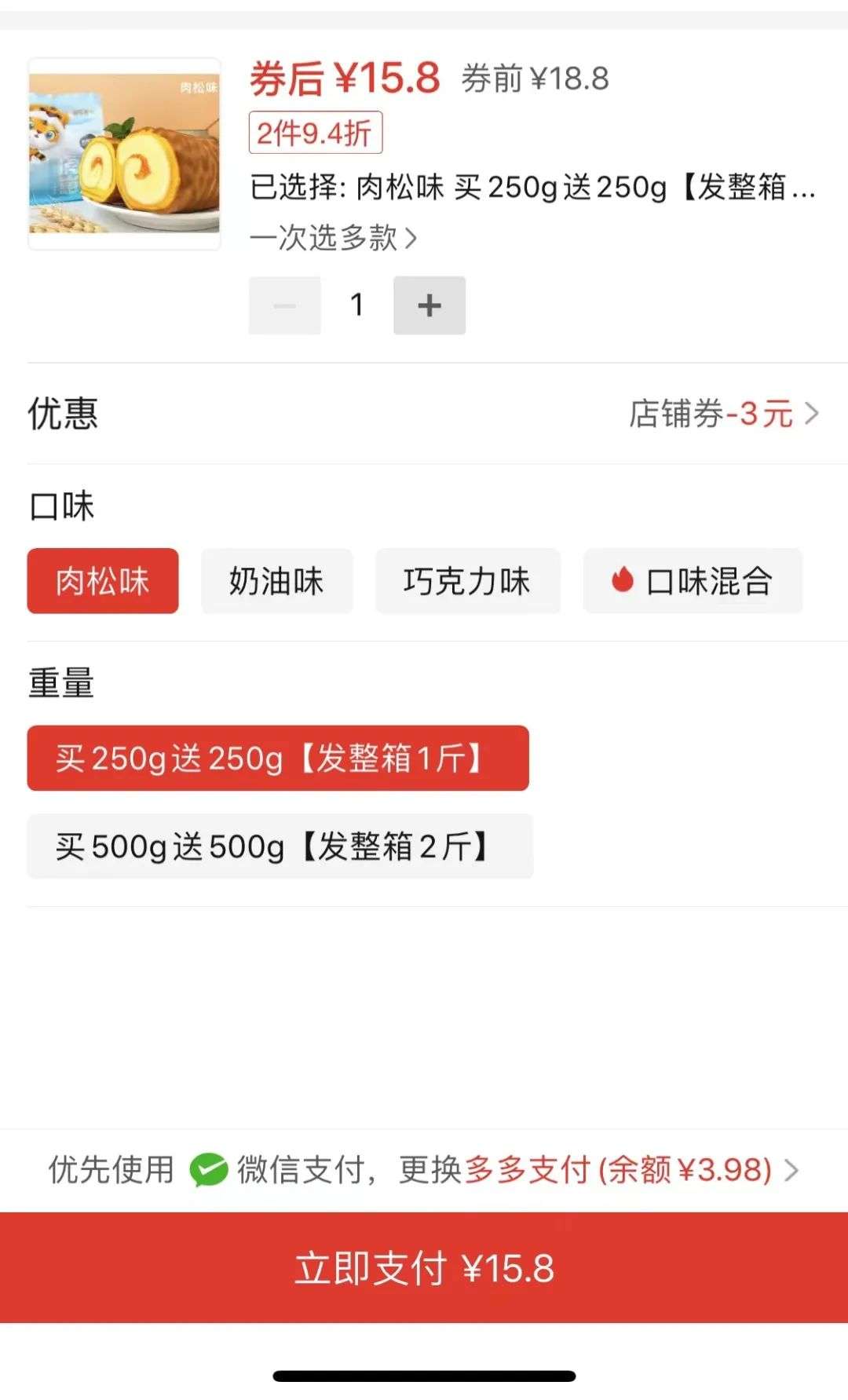Decrease quantity with the minus button
Viewport: 848px width, 1400px height.
click(285, 305)
